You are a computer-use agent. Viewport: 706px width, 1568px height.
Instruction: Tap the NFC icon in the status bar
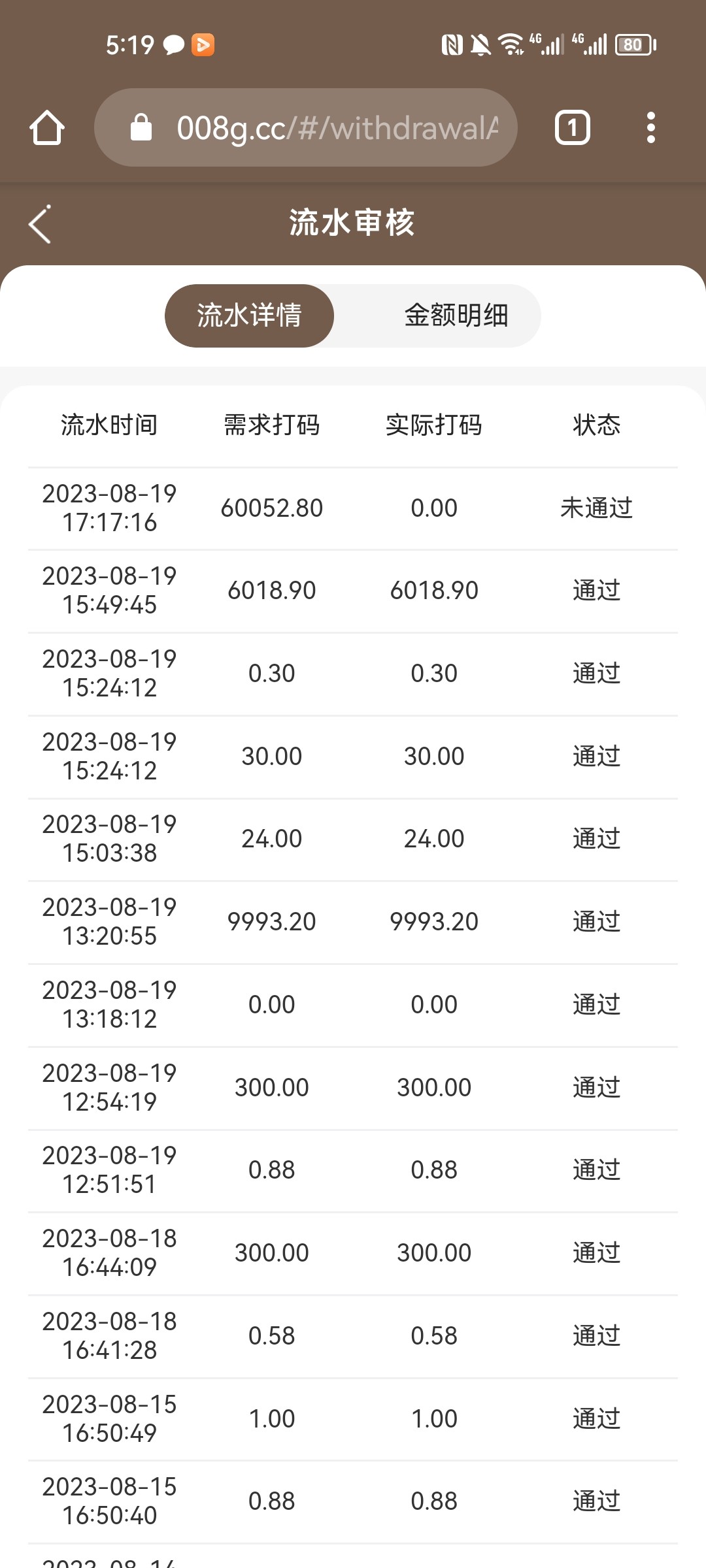(451, 43)
